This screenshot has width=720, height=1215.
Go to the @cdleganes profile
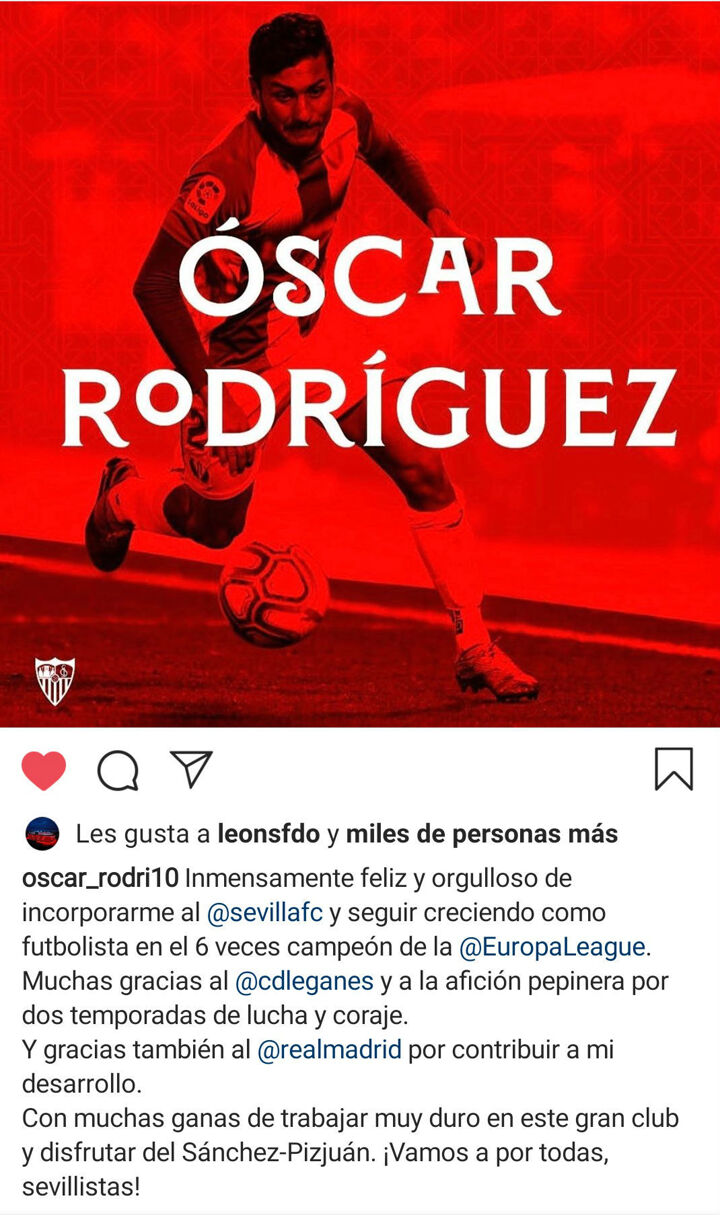click(x=304, y=981)
